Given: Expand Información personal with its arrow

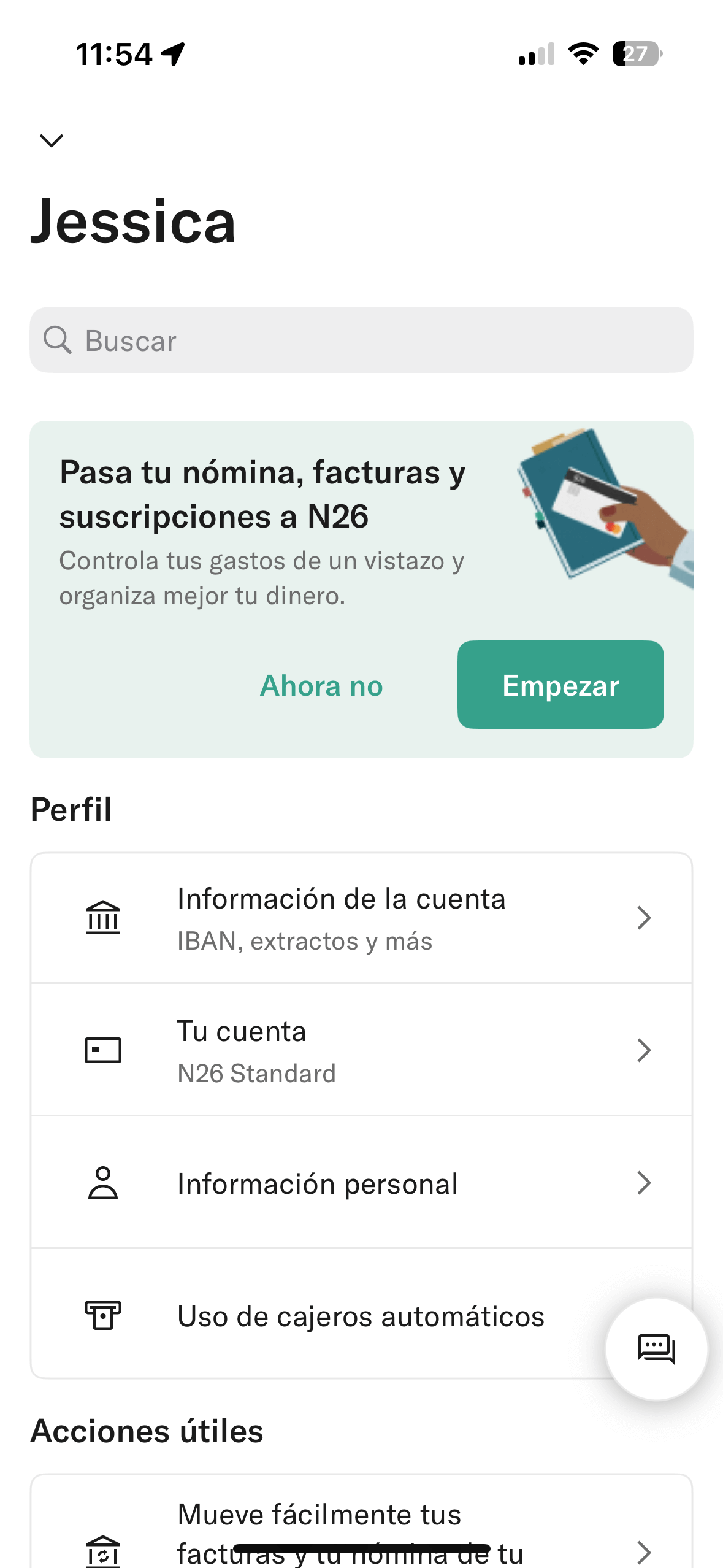Looking at the screenshot, I should click(645, 1183).
